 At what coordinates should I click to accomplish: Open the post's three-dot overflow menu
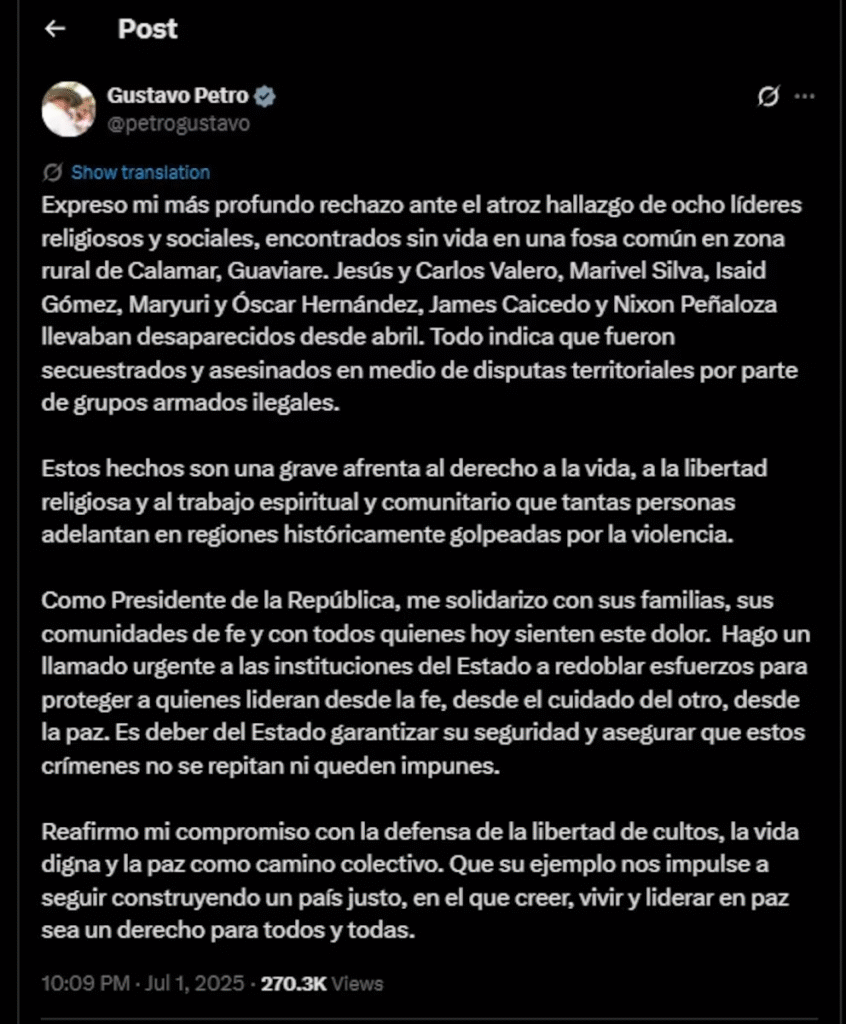[804, 97]
